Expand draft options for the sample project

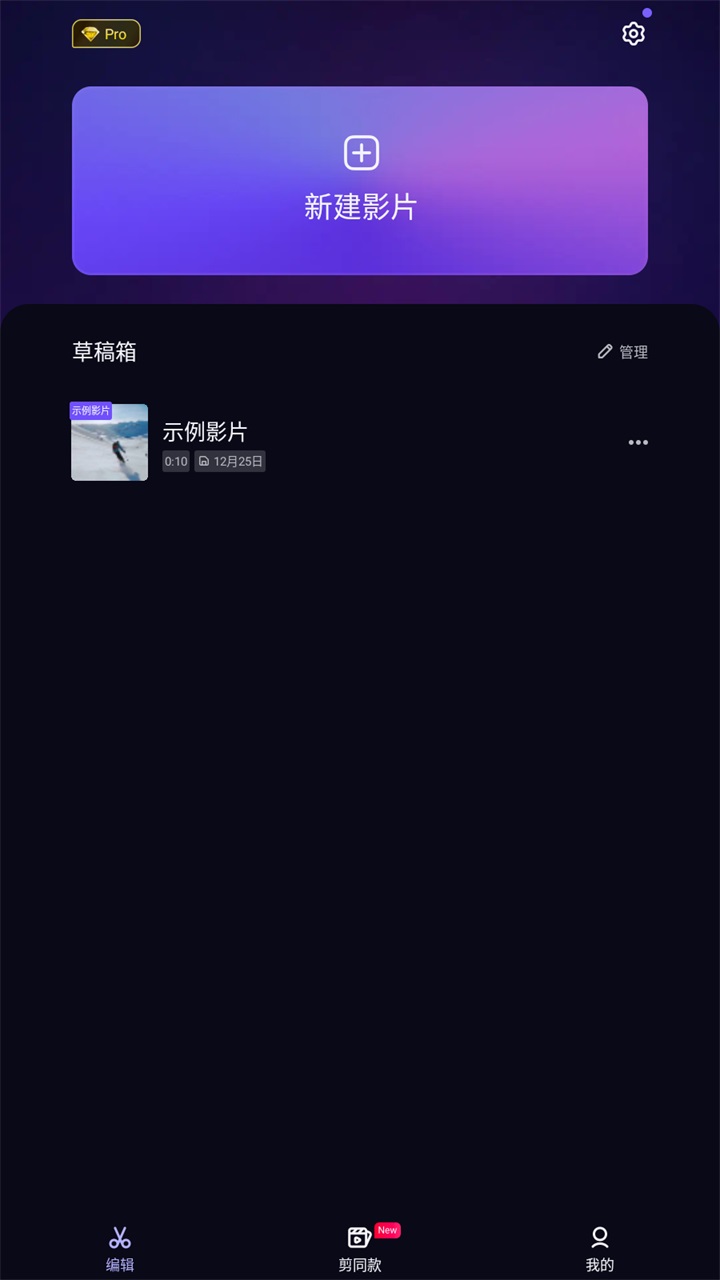click(638, 442)
